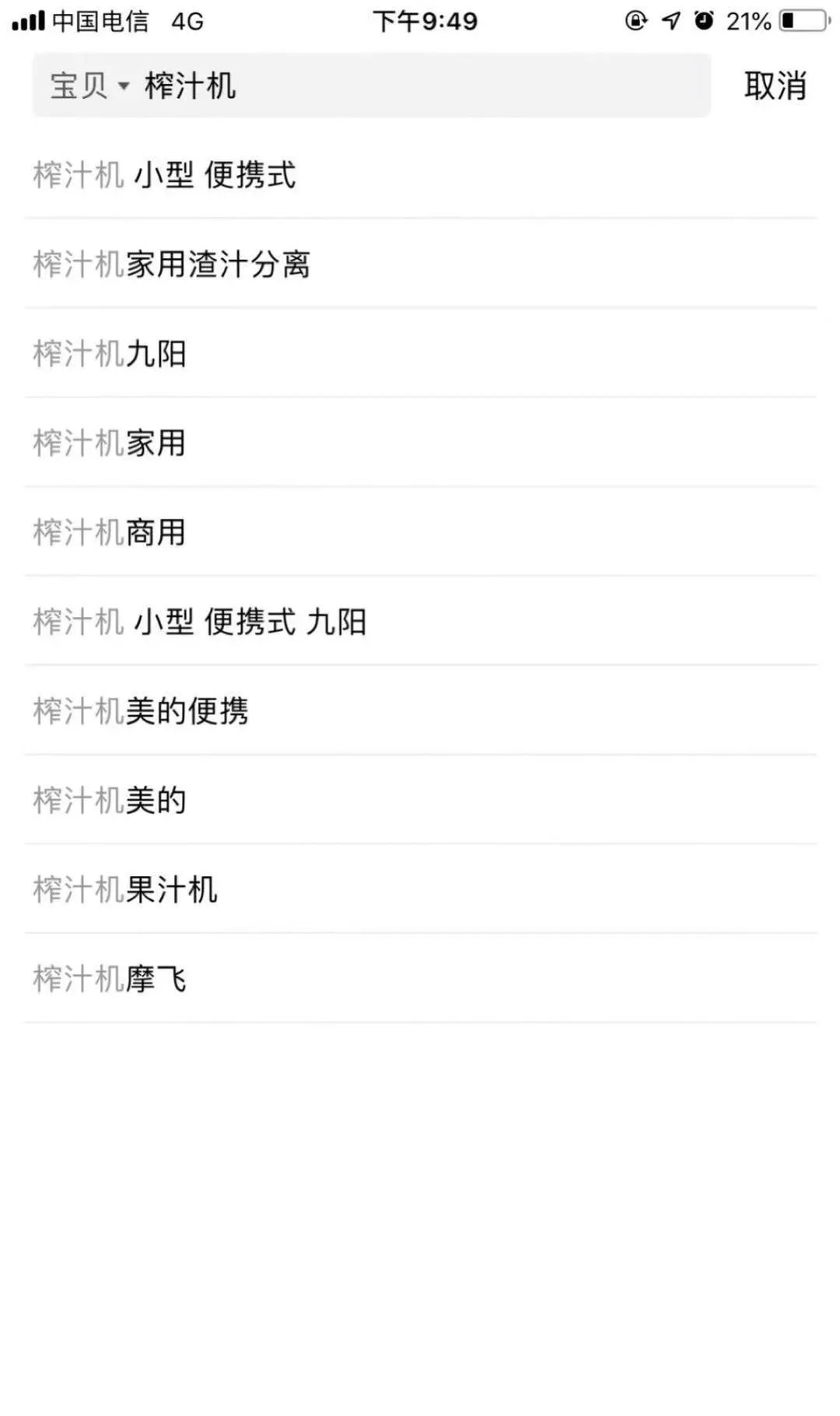The width and height of the screenshot is (840, 1416).
Task: Select suggestion 榨汁机九阳
Action: pyautogui.click(x=109, y=355)
